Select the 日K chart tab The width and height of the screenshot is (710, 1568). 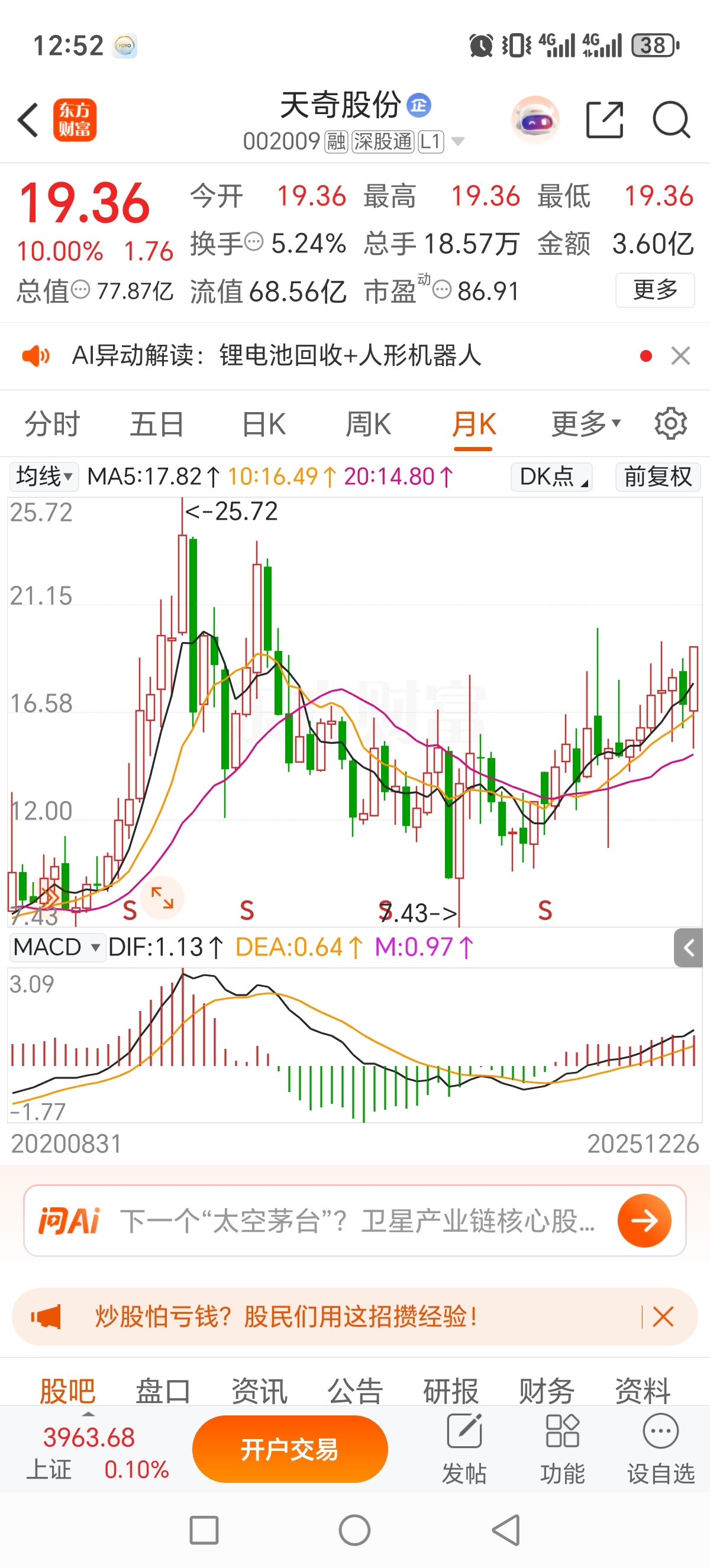coord(263,424)
